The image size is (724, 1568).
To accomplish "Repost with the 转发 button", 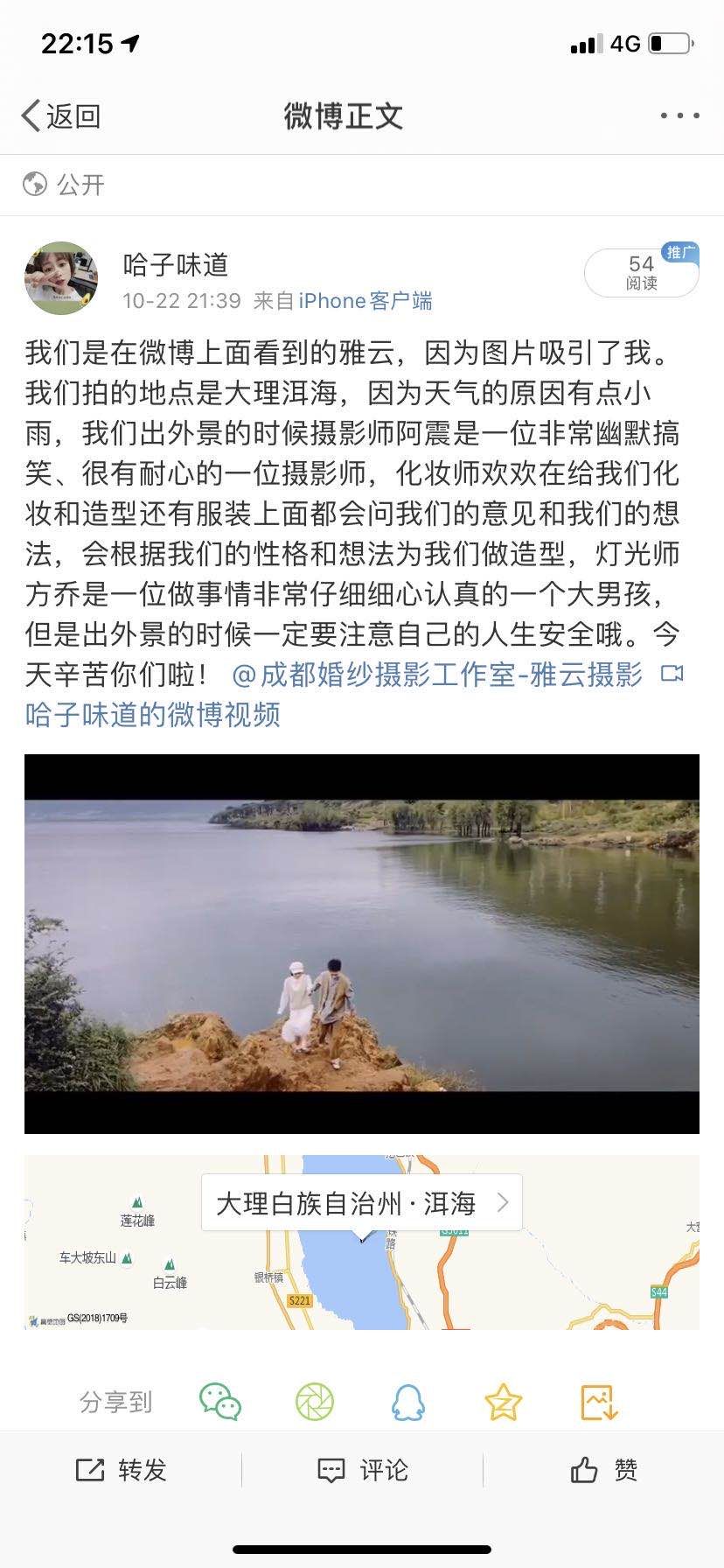I will click(x=121, y=1471).
